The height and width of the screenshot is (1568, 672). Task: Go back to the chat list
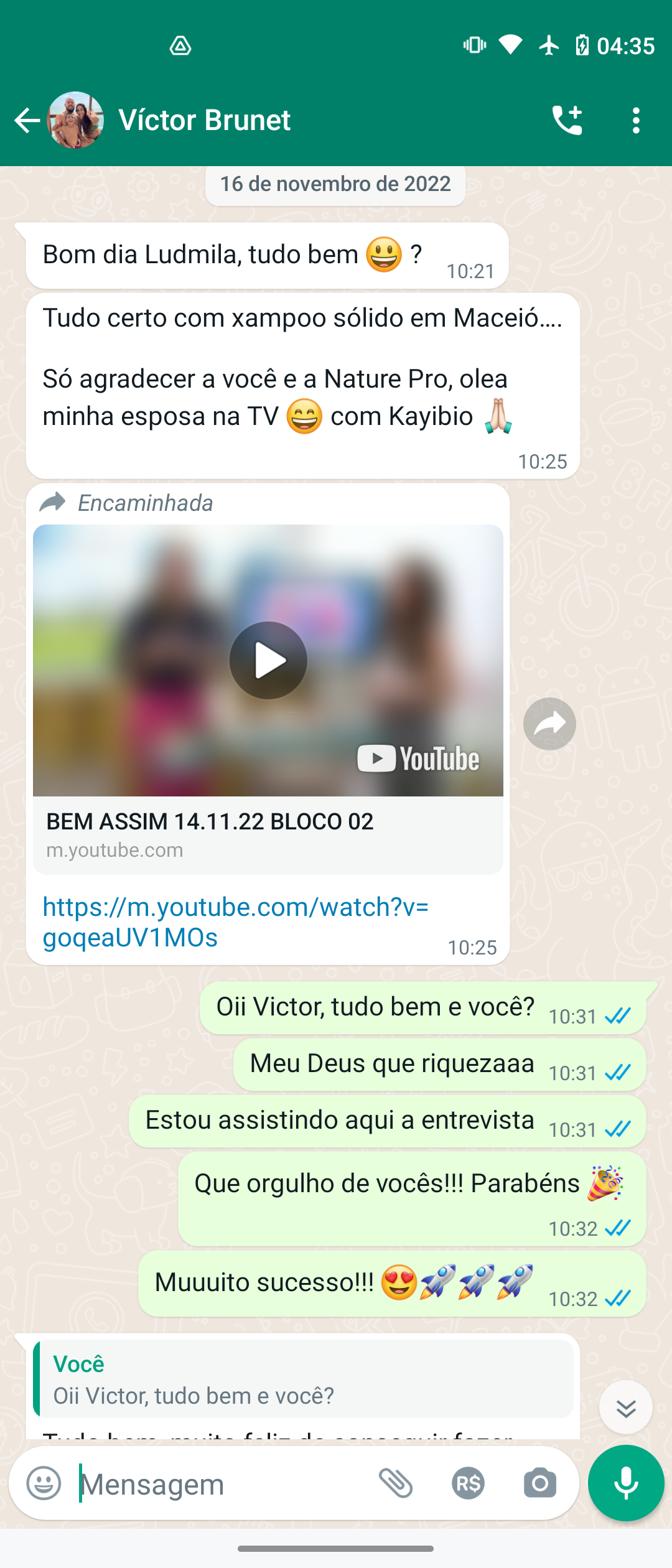click(x=27, y=120)
